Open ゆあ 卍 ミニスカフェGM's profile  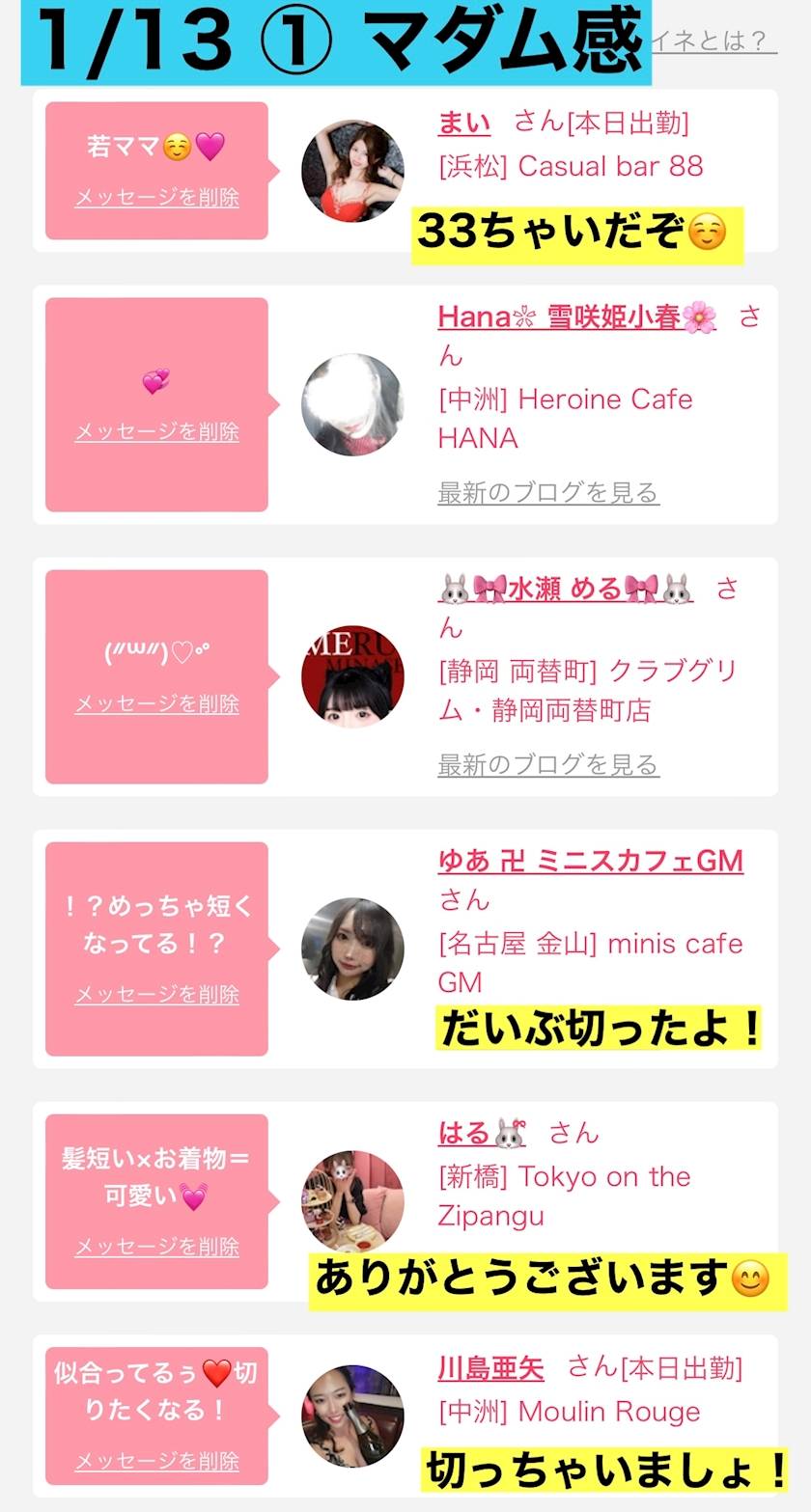click(591, 860)
